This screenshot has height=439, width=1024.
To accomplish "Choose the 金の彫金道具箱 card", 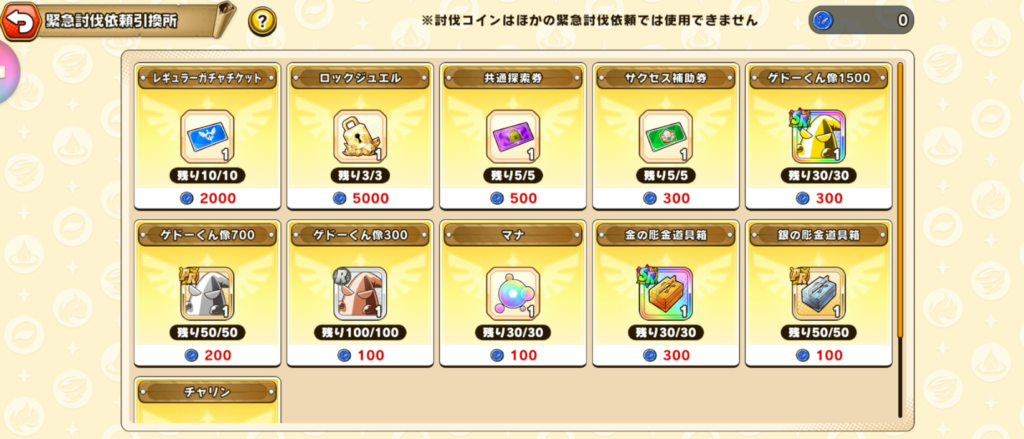I will 666,293.
